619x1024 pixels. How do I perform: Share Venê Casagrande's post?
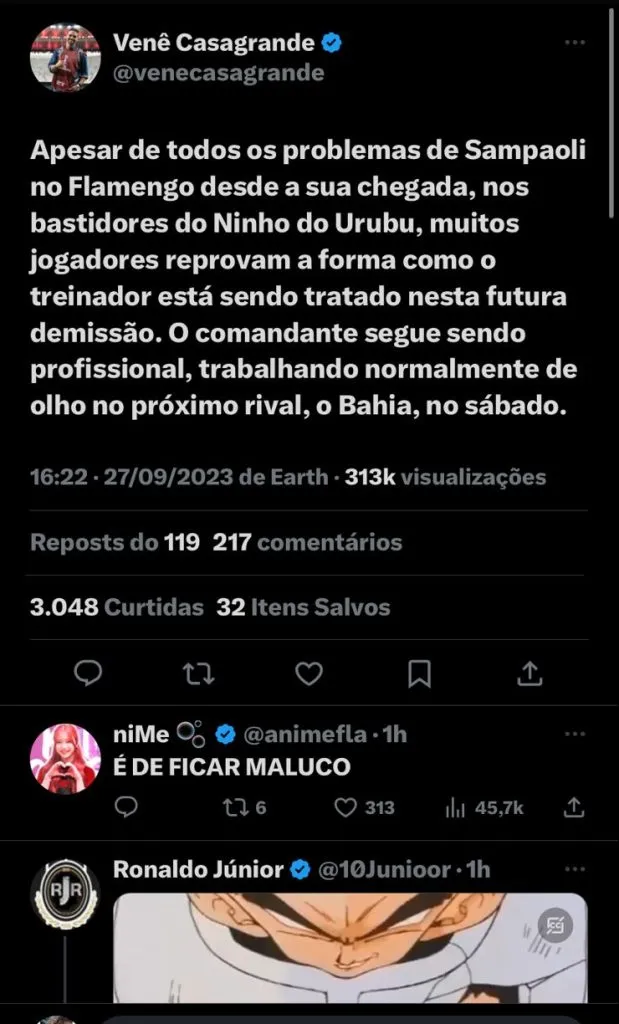click(x=530, y=674)
